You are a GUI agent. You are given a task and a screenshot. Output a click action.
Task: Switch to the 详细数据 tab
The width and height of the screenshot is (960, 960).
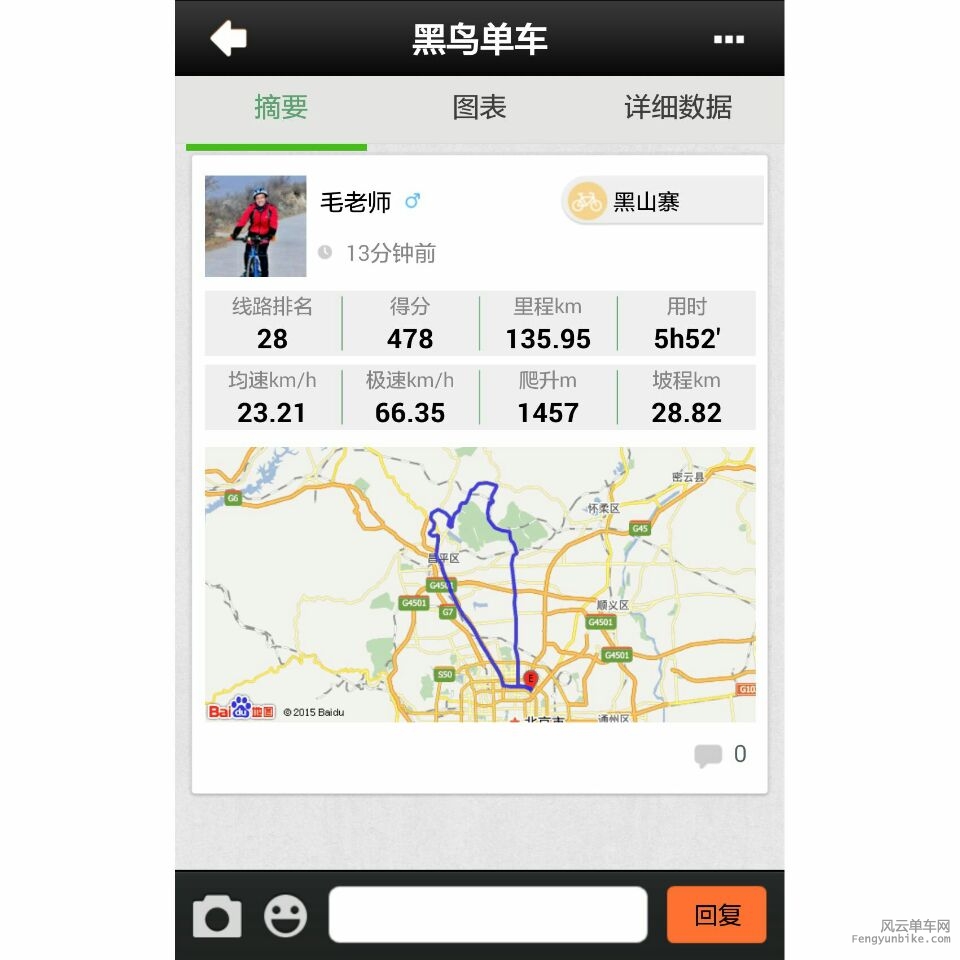(678, 108)
